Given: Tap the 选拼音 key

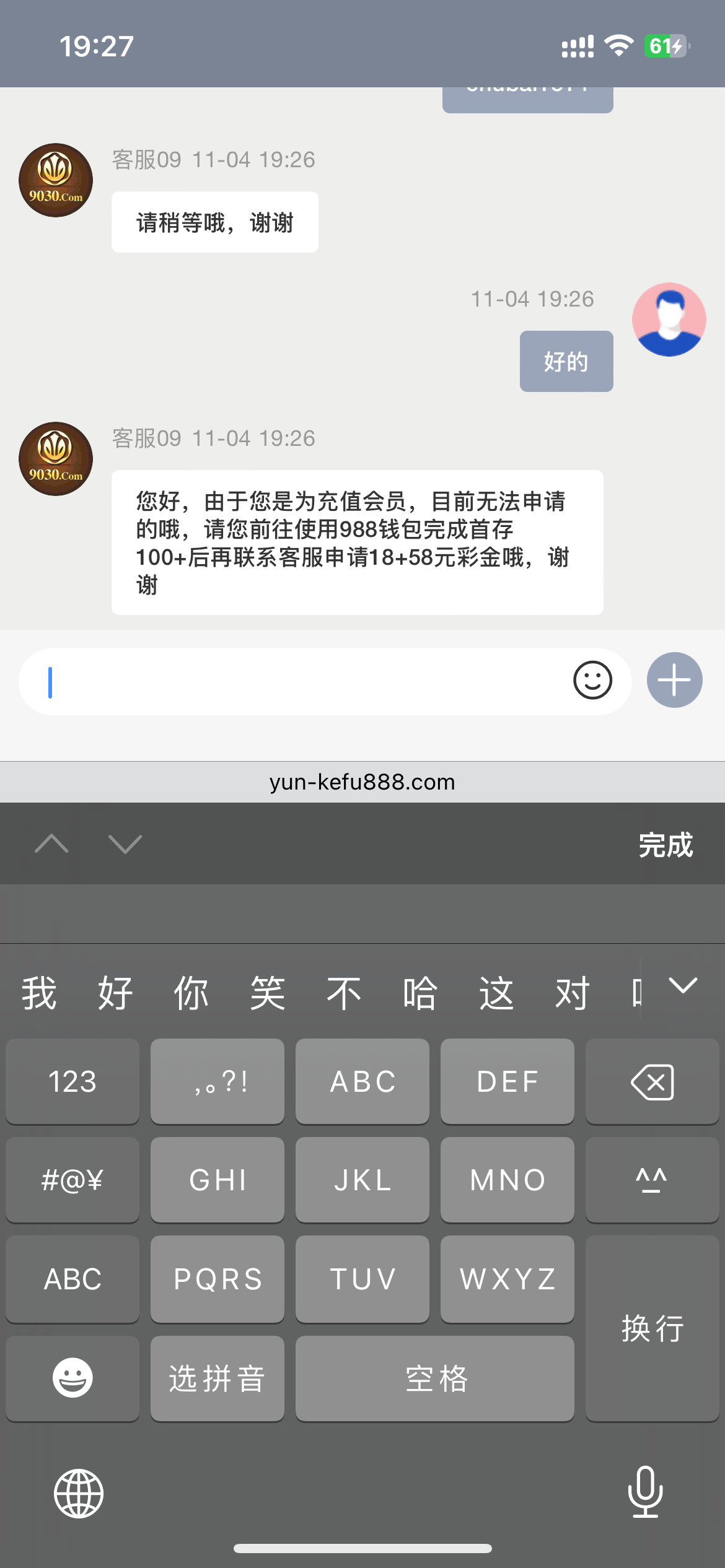Looking at the screenshot, I should click(217, 1379).
